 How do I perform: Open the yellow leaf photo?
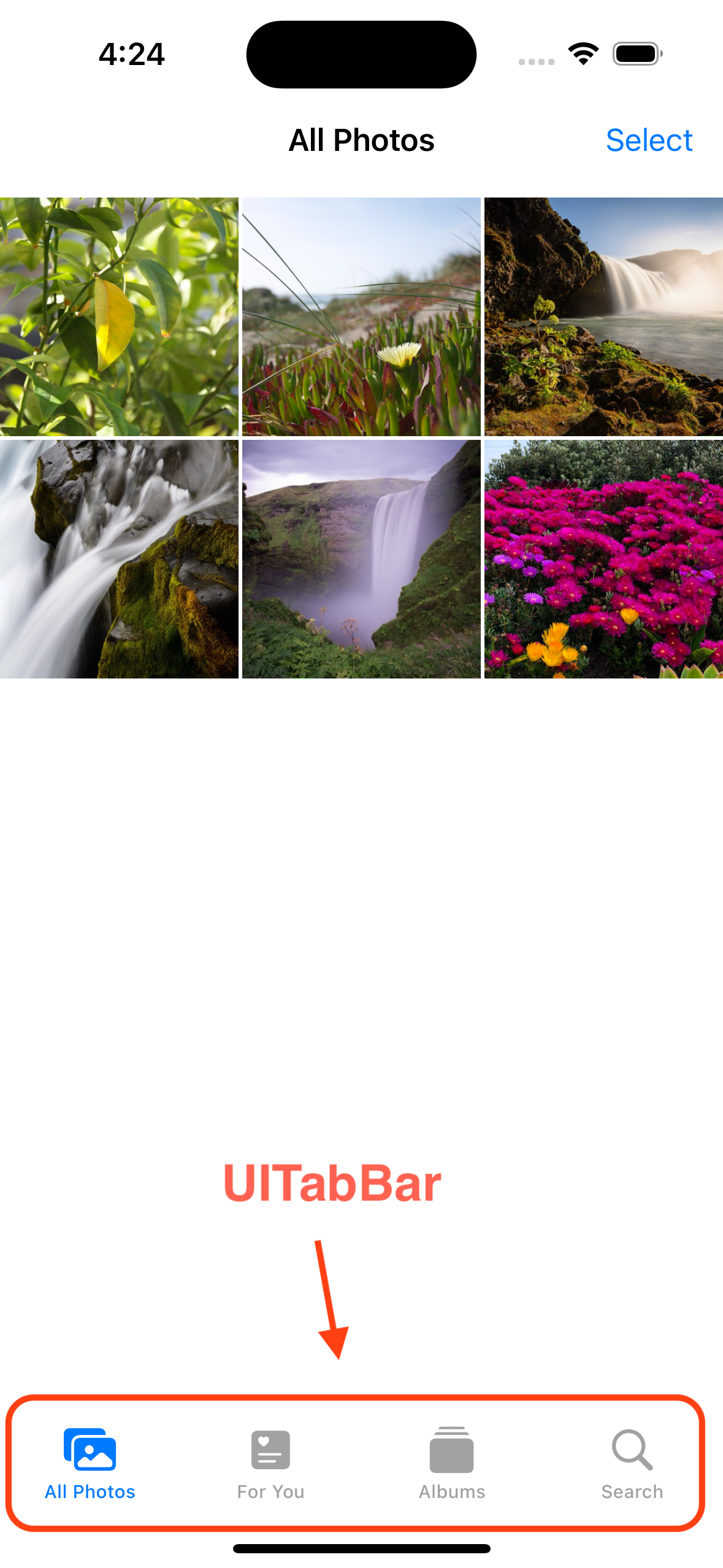(119, 317)
